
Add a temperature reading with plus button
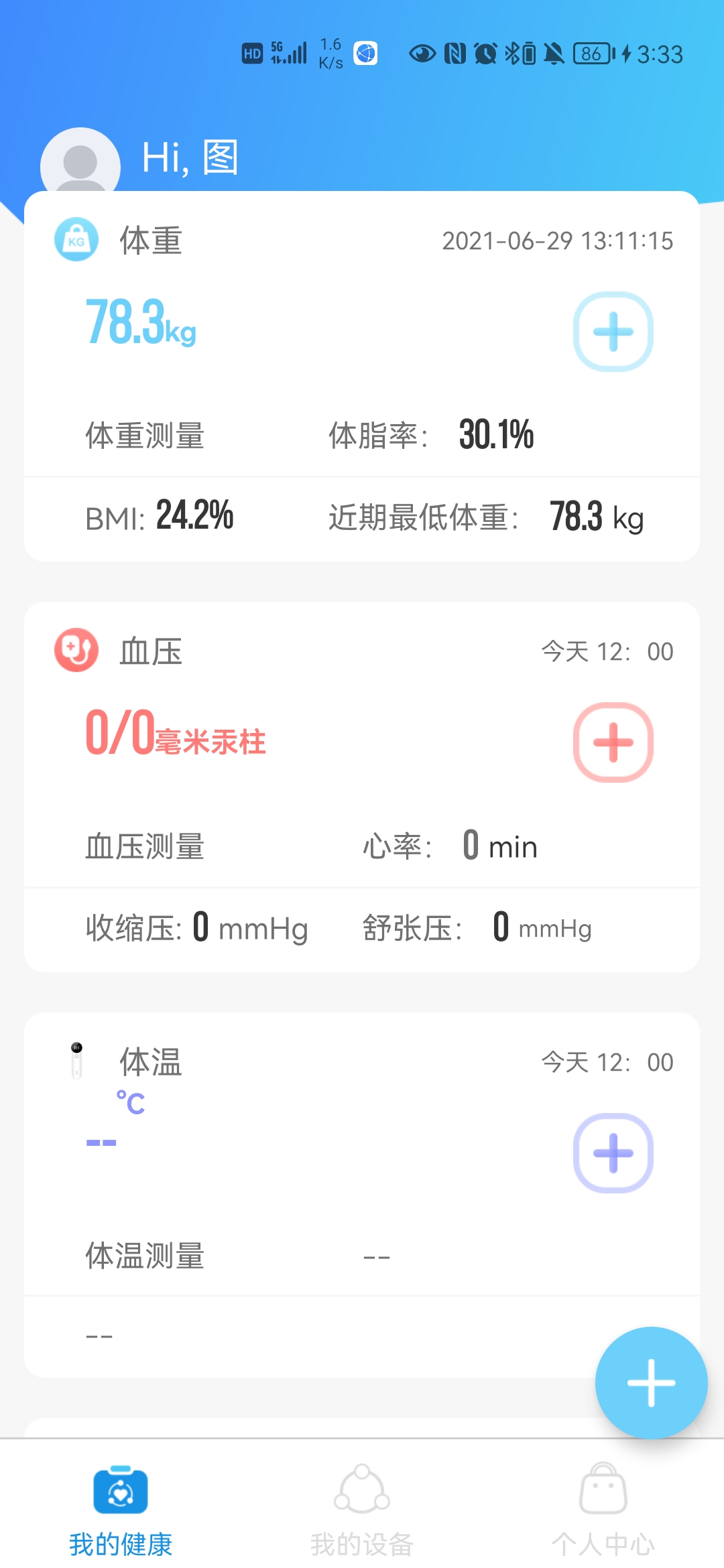click(613, 1153)
